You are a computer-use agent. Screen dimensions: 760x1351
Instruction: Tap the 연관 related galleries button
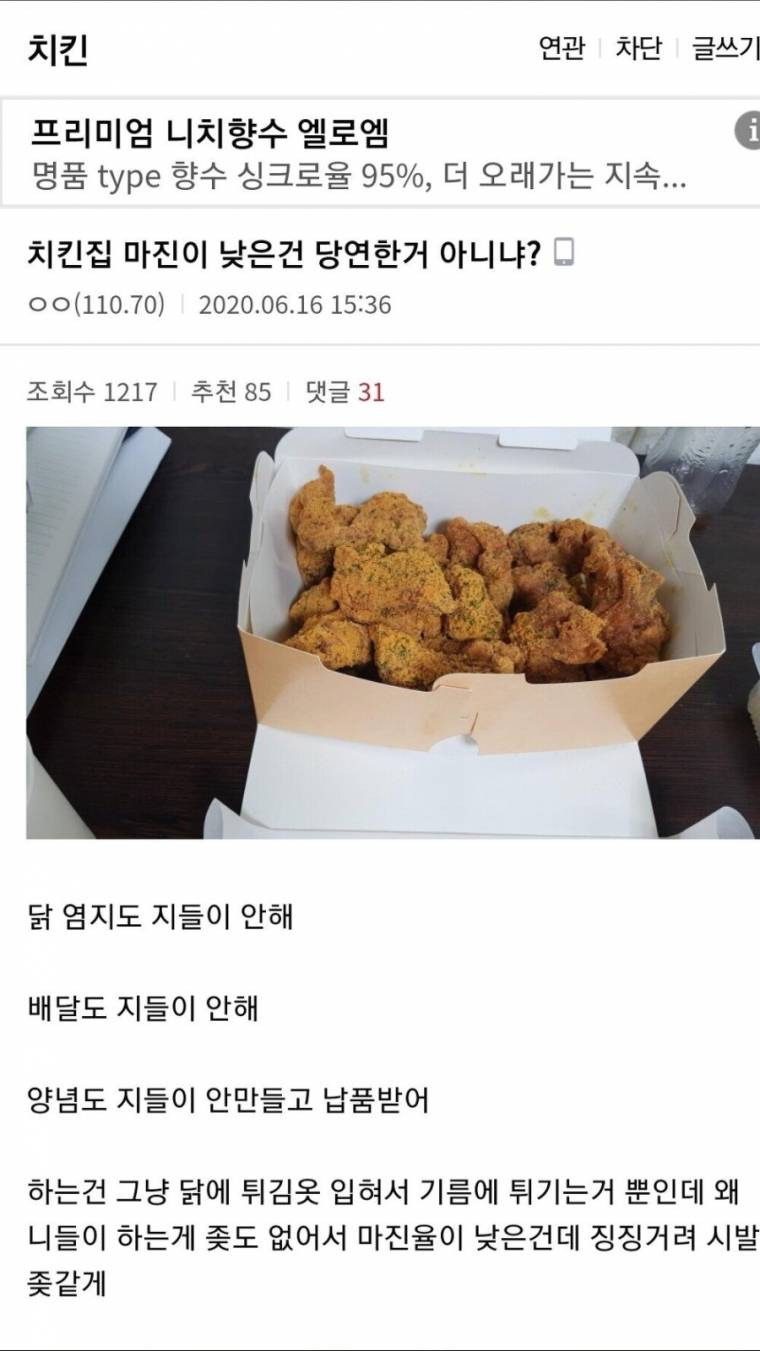coord(561,49)
